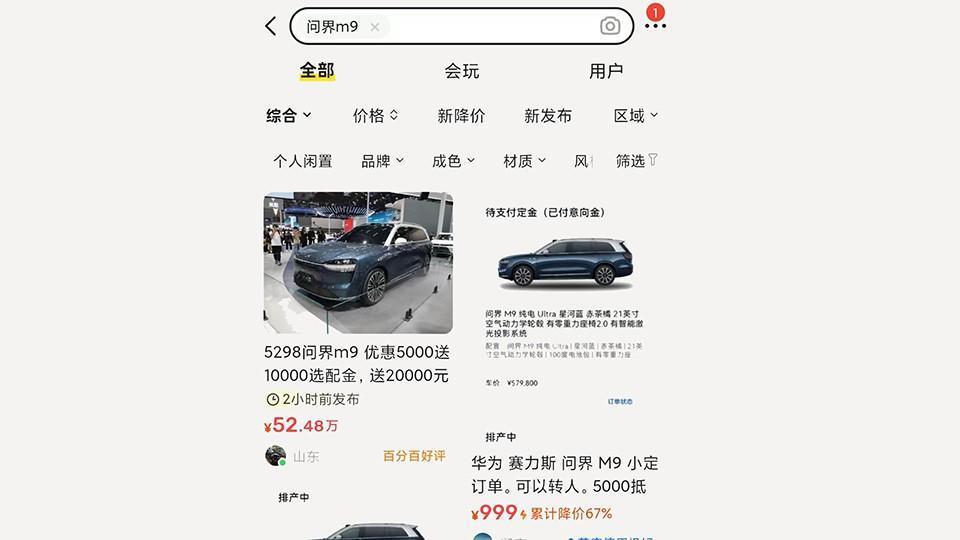This screenshot has width=960, height=540.
Task: Switch to the 会玩 tab
Action: click(x=462, y=71)
